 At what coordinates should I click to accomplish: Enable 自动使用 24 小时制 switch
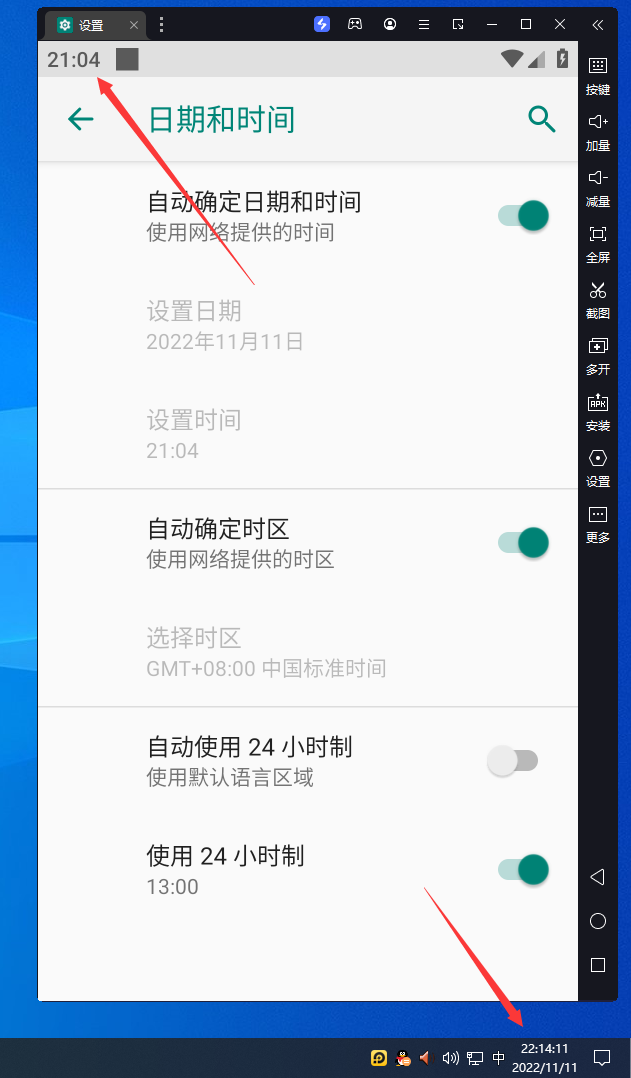[513, 761]
